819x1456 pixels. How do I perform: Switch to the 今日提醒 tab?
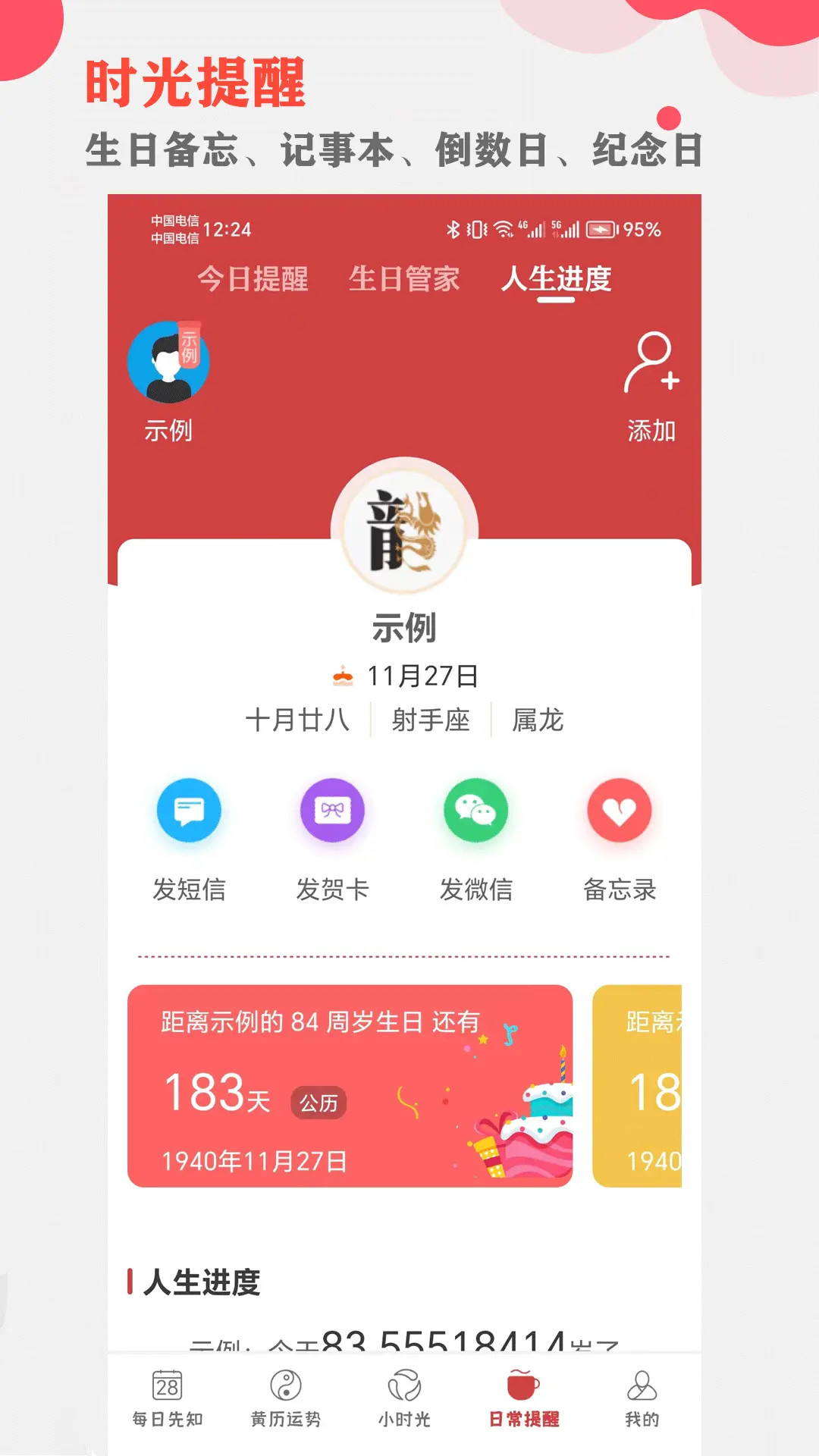[x=252, y=281]
